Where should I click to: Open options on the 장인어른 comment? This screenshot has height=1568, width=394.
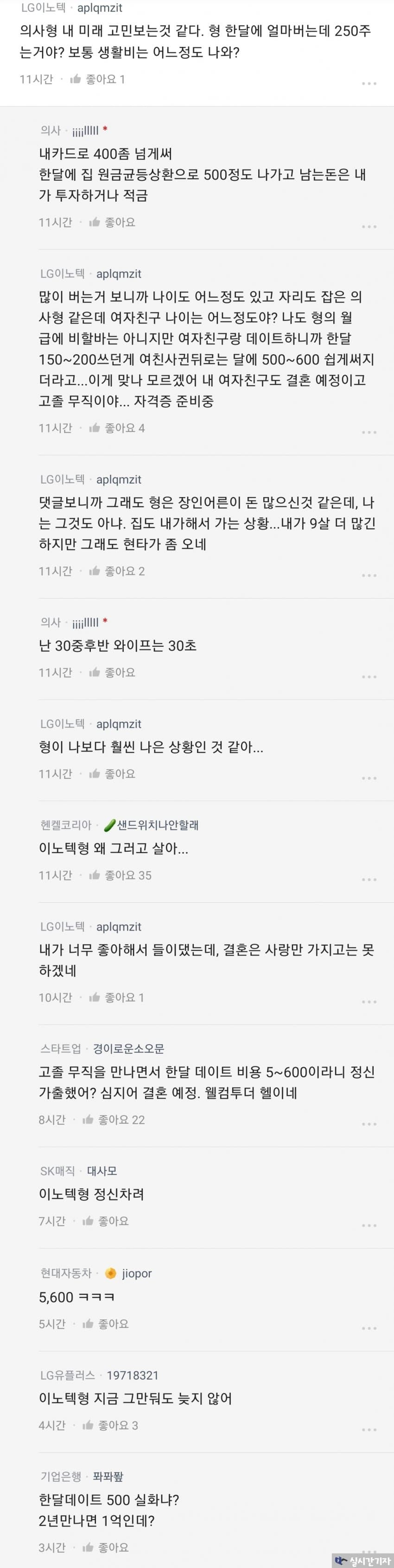(x=369, y=575)
